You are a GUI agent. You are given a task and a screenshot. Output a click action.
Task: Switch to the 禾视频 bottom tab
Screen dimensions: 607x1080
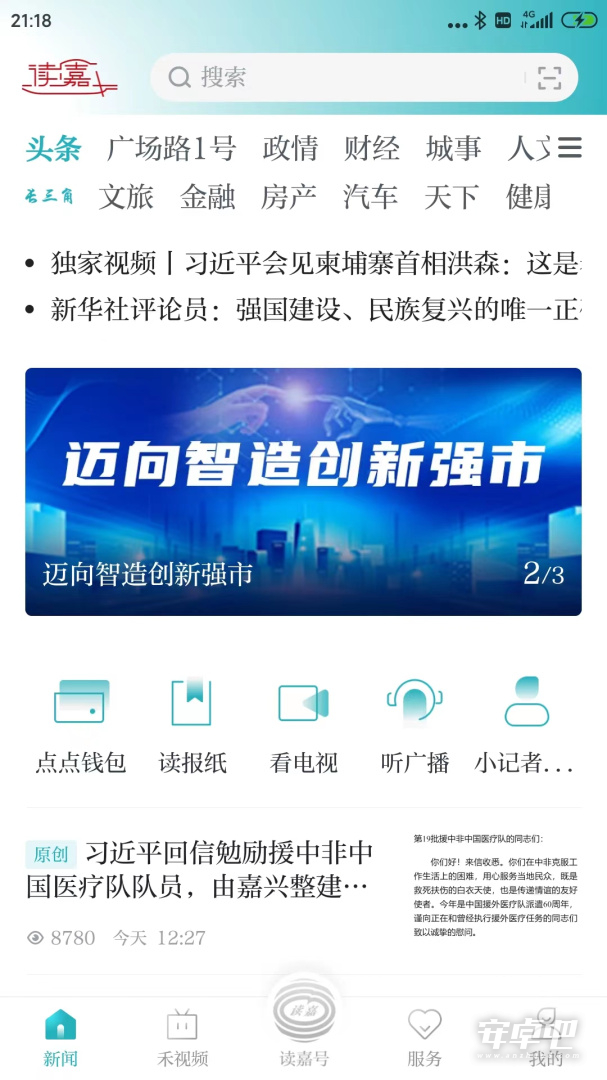[x=183, y=1039]
